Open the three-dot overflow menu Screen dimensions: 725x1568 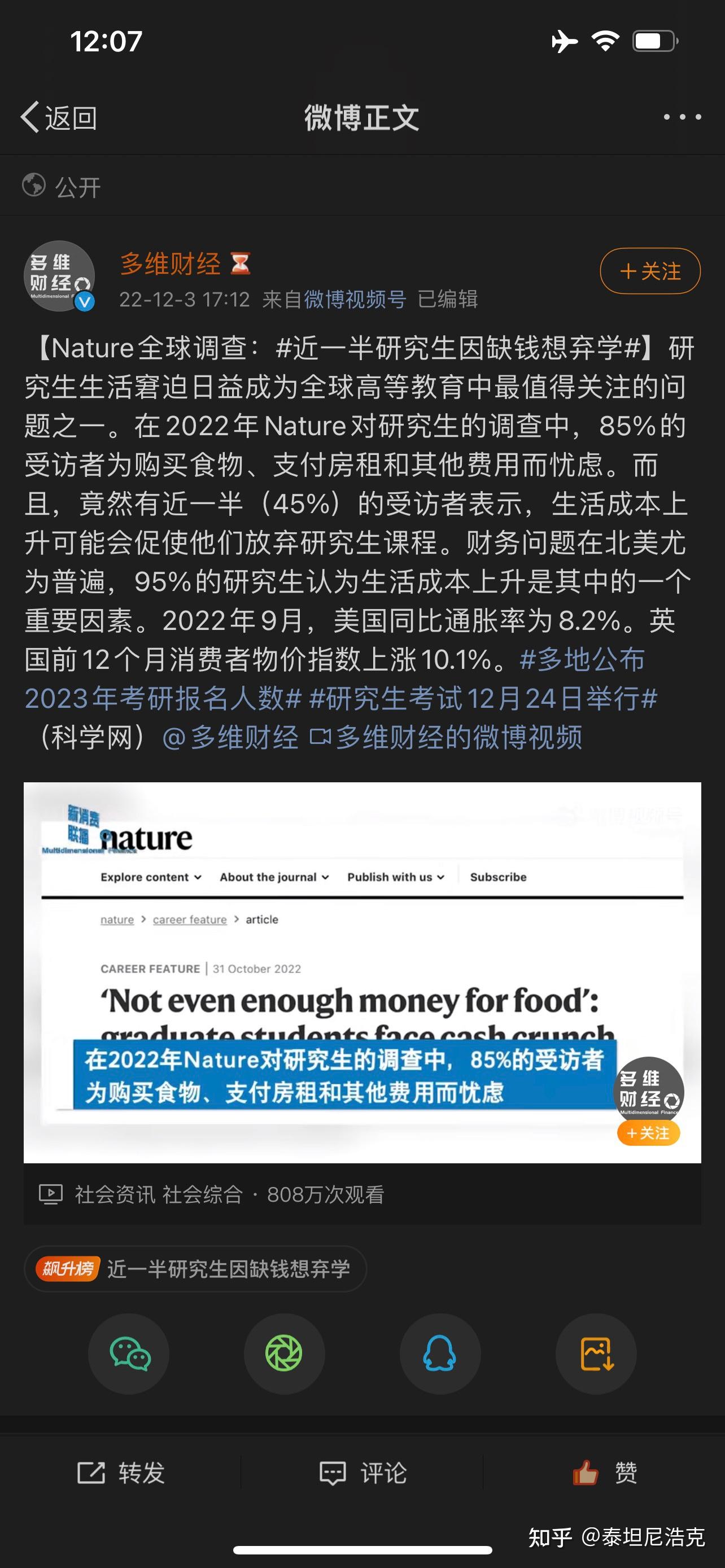click(682, 117)
